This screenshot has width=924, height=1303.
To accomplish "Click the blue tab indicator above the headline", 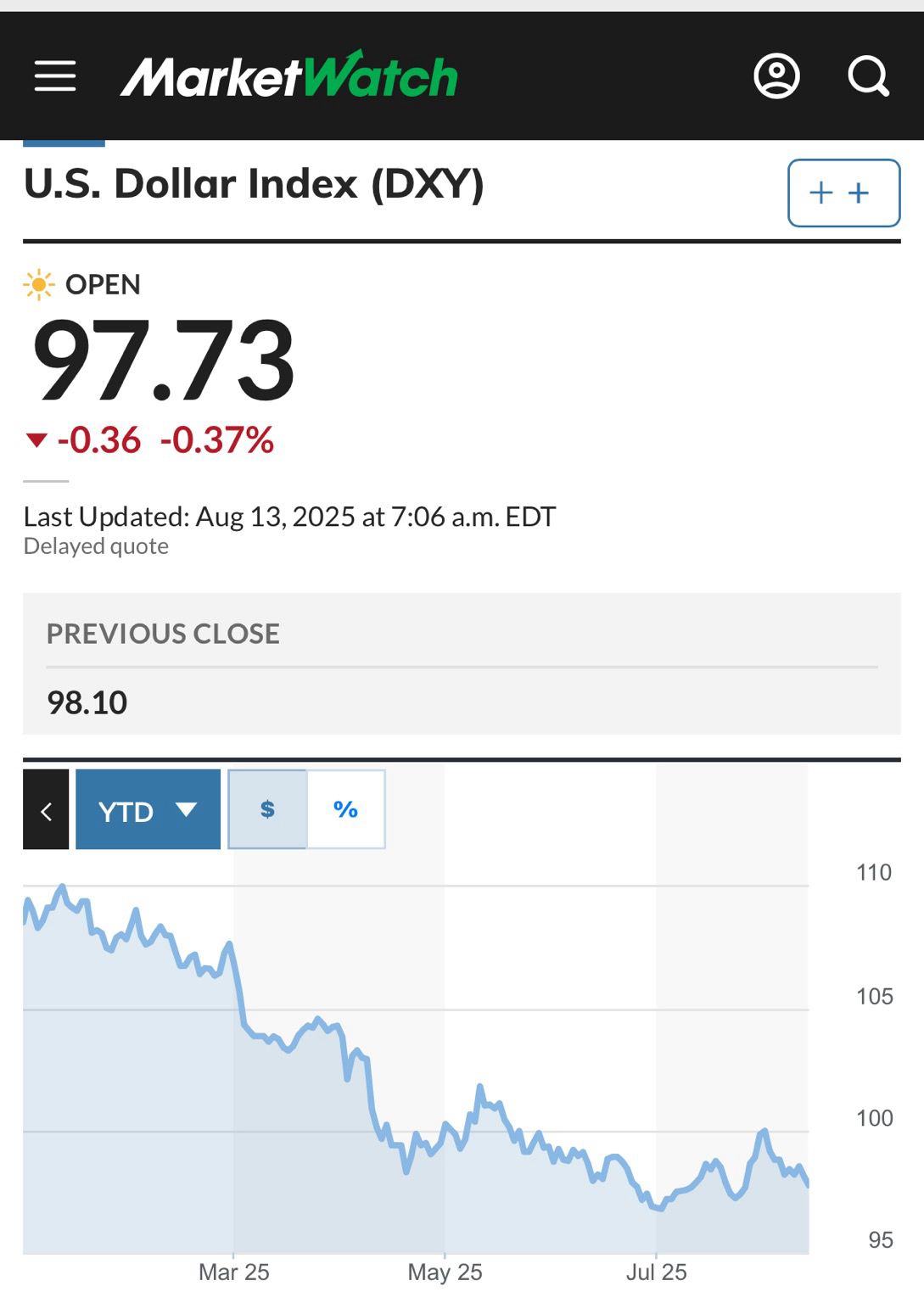I will tap(64, 144).
